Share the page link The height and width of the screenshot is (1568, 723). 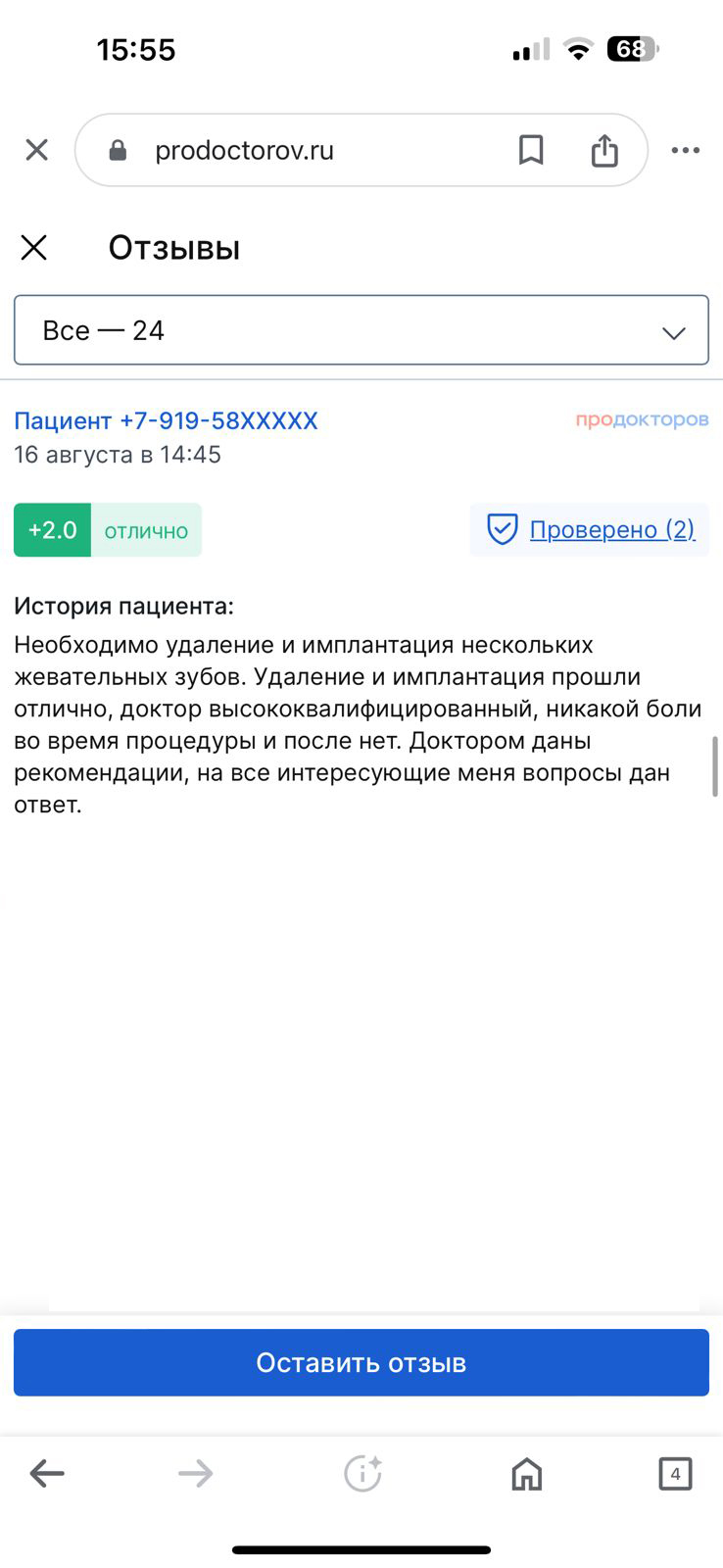click(604, 150)
